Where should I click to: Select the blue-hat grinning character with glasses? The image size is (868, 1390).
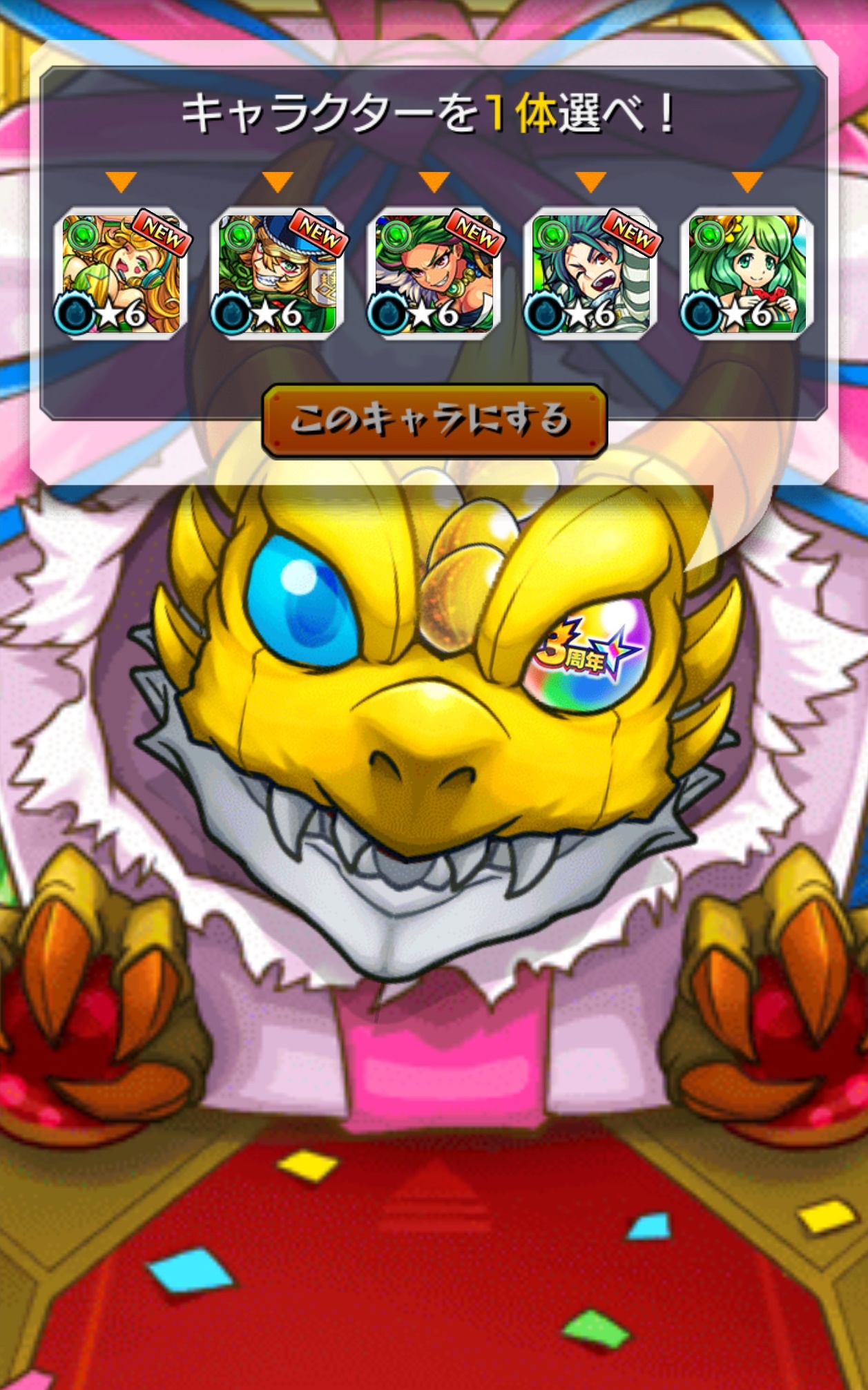point(278,273)
